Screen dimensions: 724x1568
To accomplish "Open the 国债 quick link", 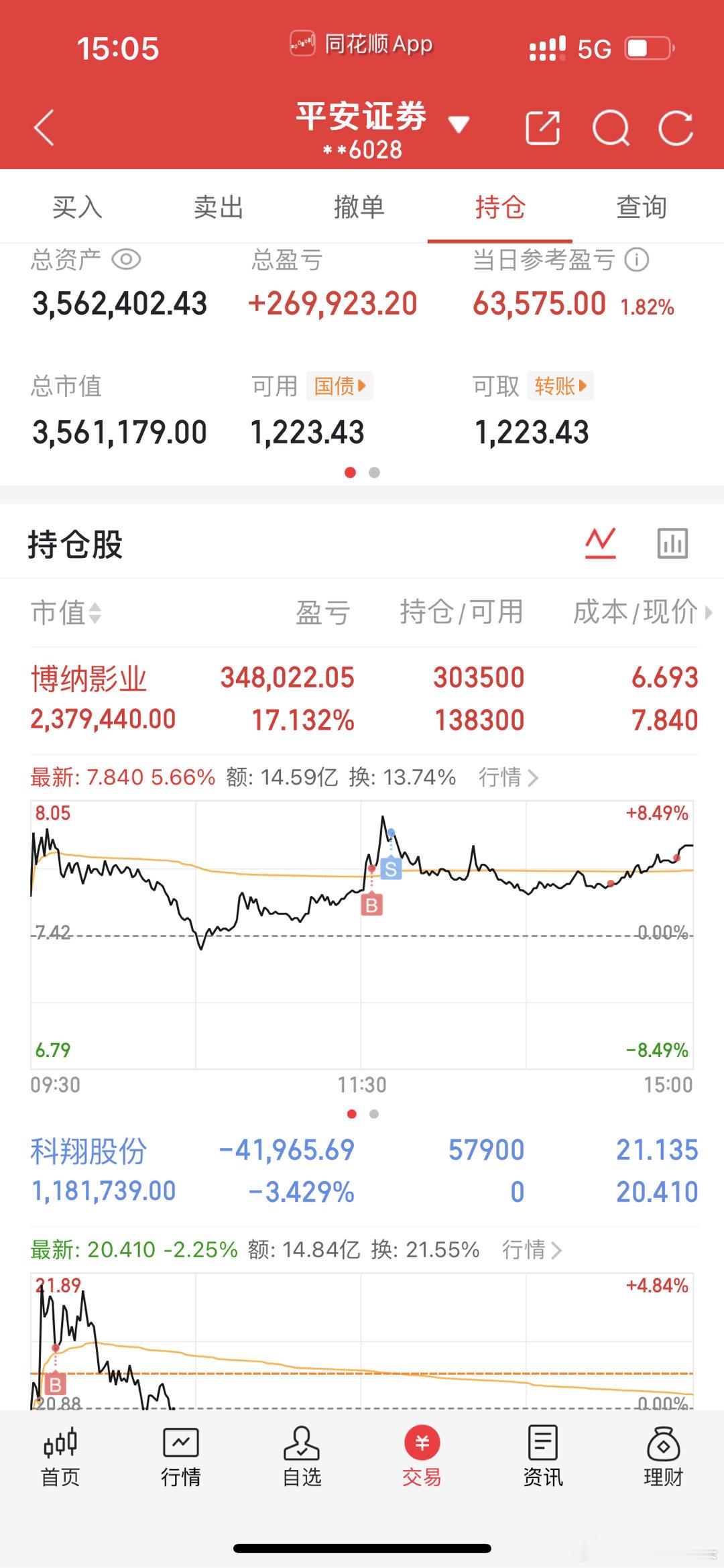I will (x=339, y=386).
